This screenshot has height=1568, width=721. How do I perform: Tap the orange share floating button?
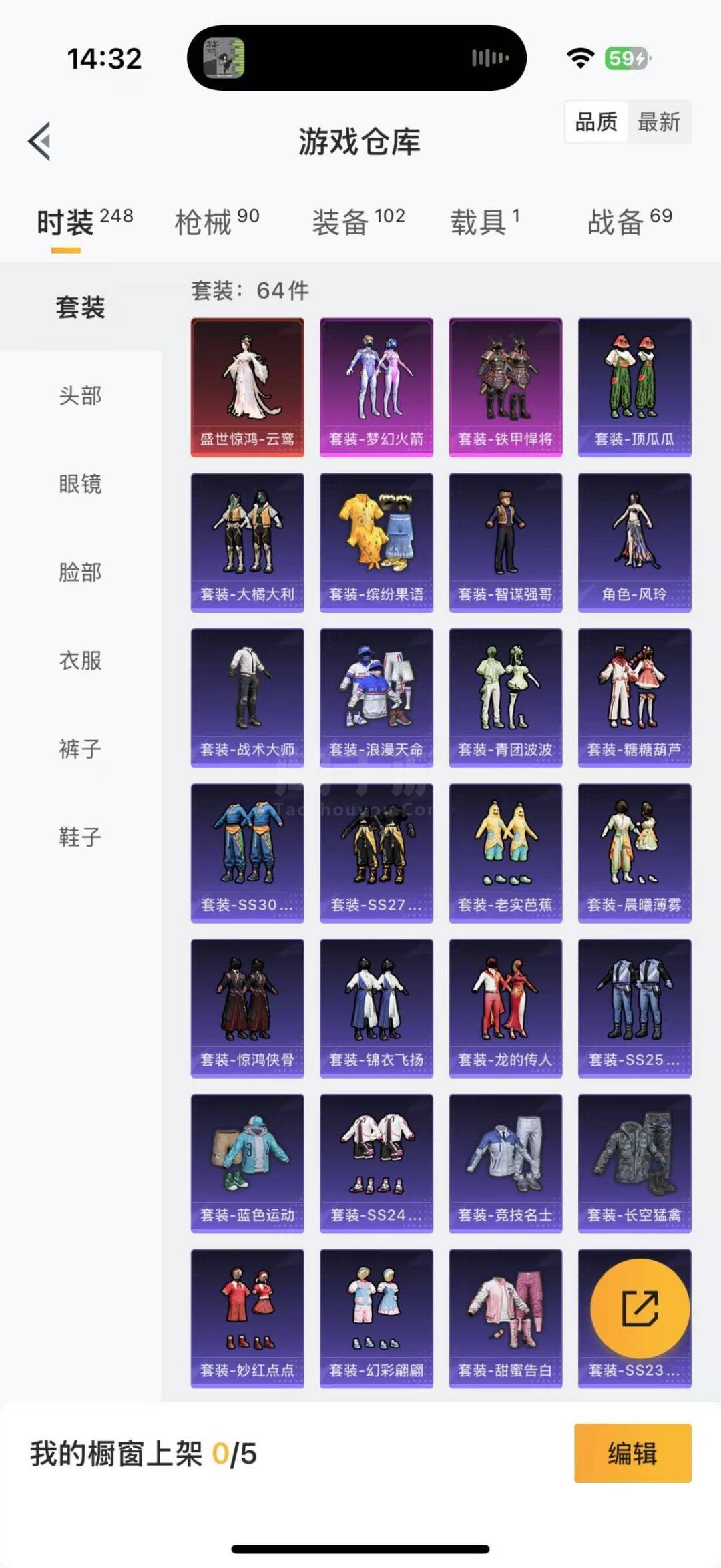[x=640, y=1308]
